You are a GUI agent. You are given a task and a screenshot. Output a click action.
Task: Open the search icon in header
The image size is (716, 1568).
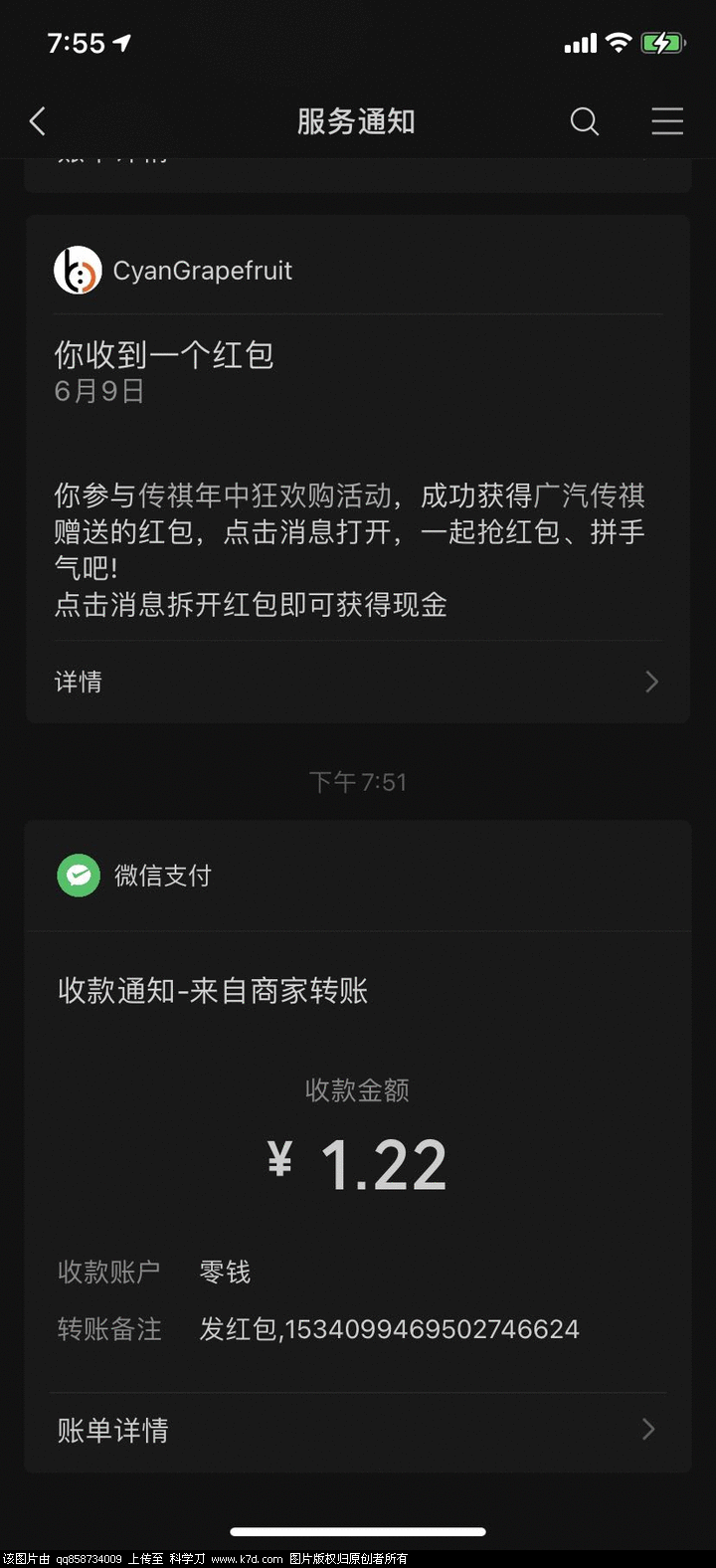(585, 121)
